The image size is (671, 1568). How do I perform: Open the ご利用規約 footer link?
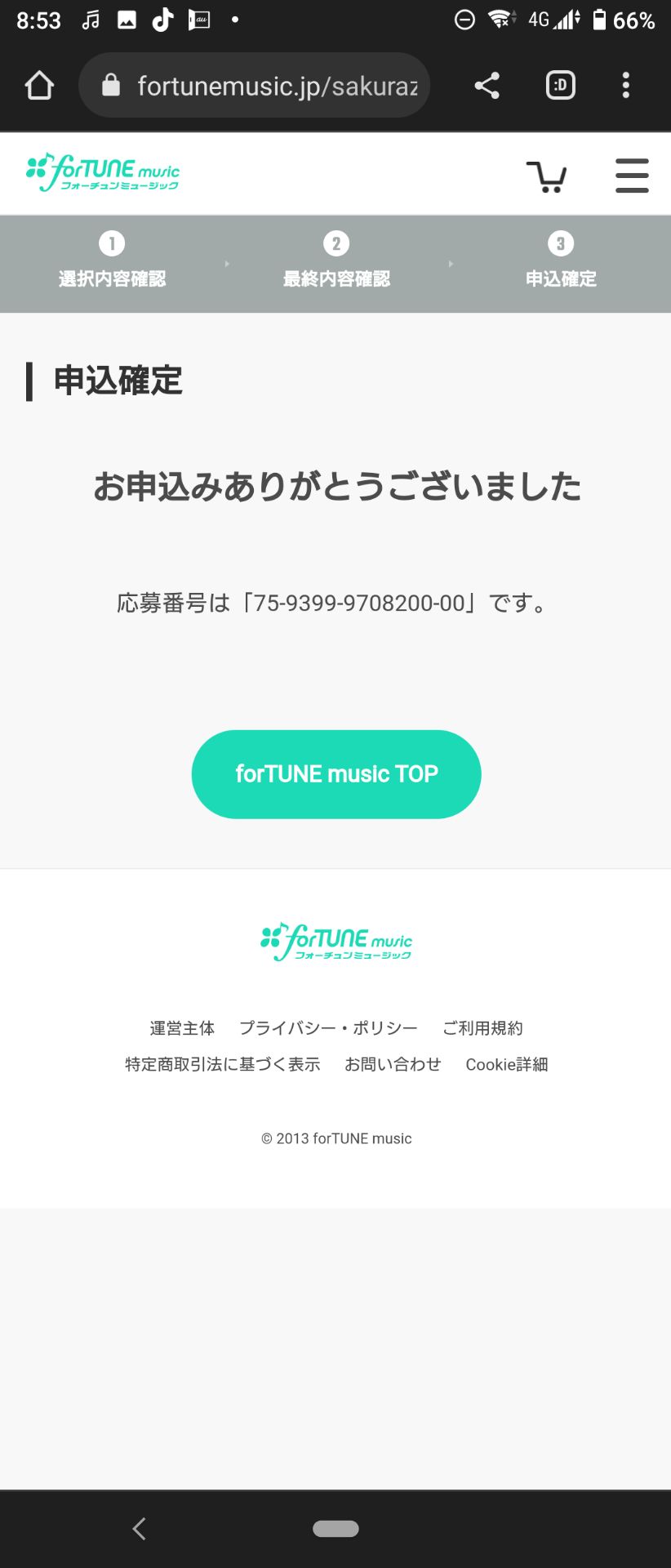(x=483, y=1027)
